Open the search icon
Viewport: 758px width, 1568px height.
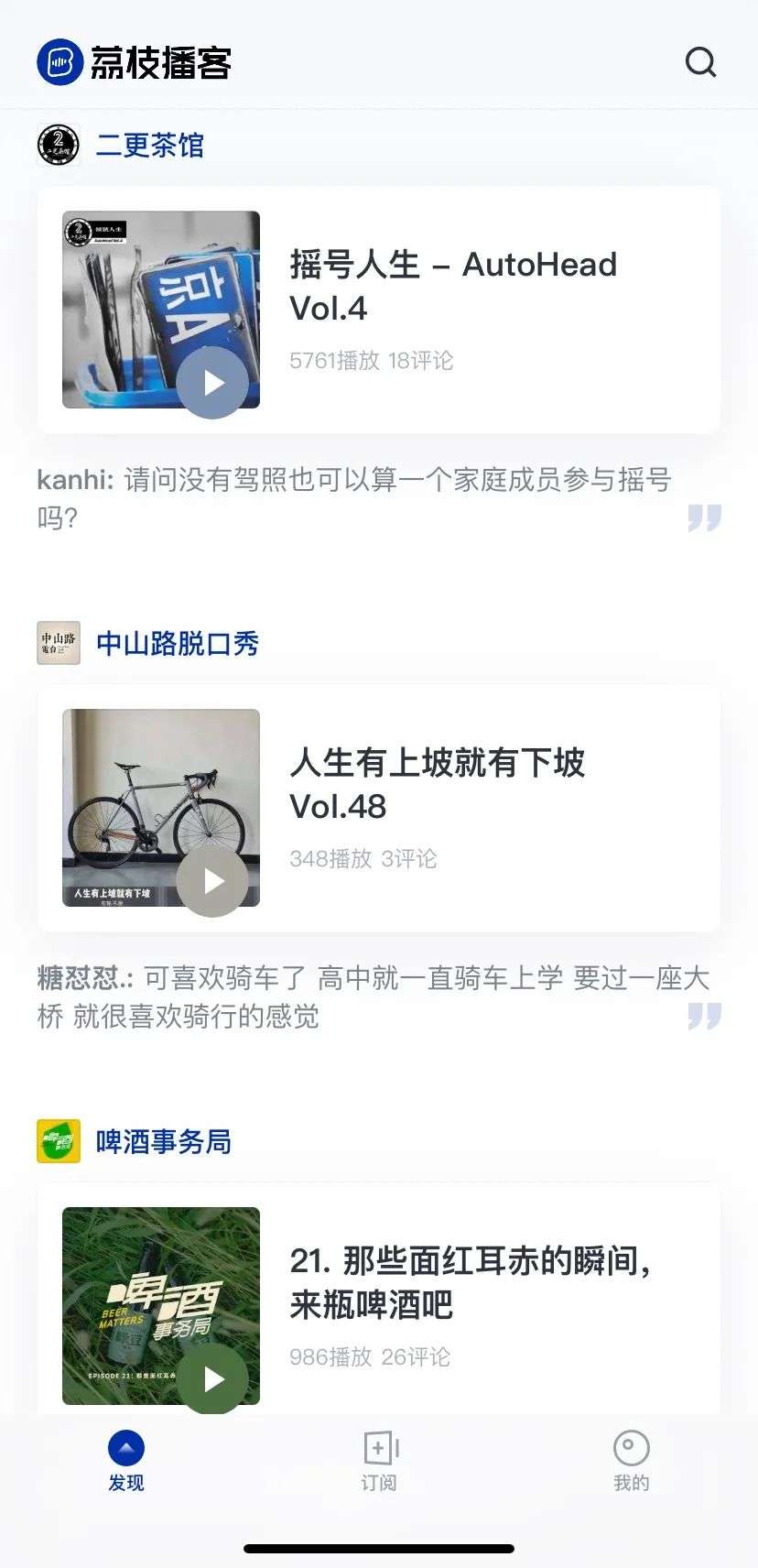[x=700, y=62]
